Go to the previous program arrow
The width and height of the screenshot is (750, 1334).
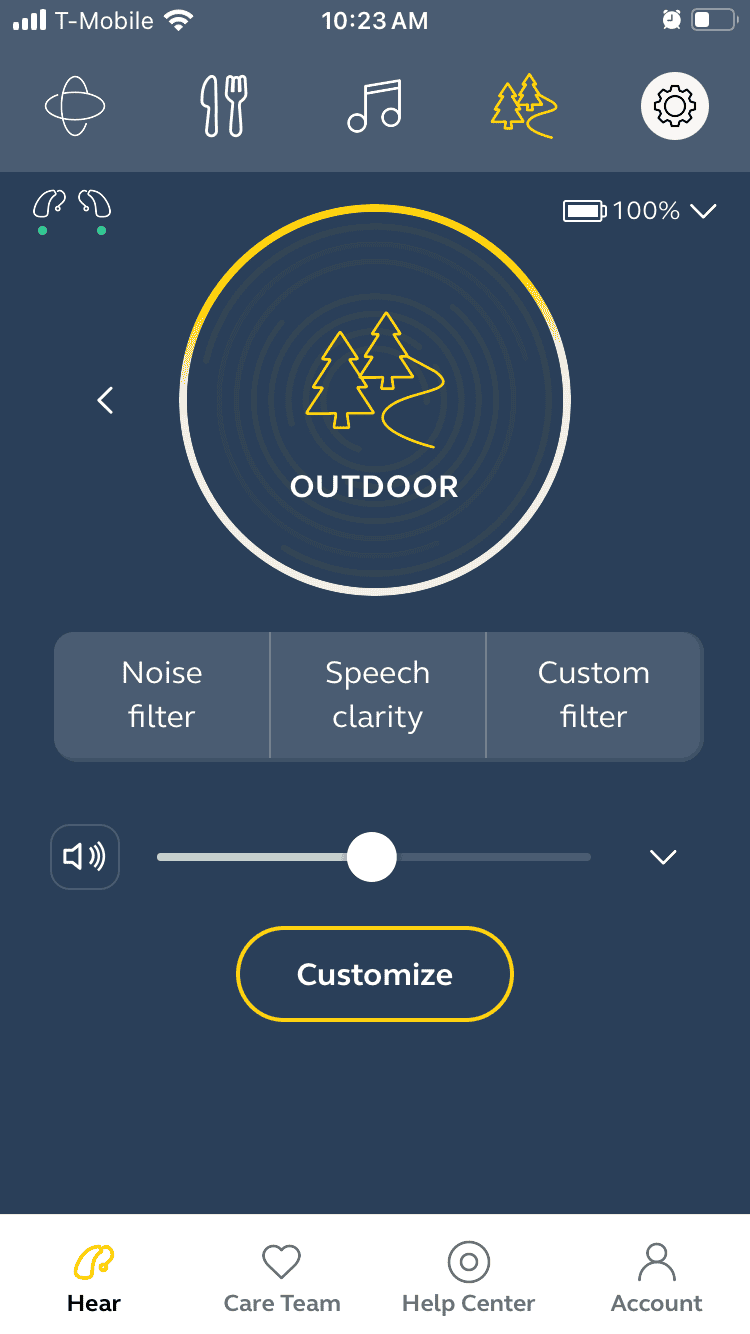click(x=105, y=401)
